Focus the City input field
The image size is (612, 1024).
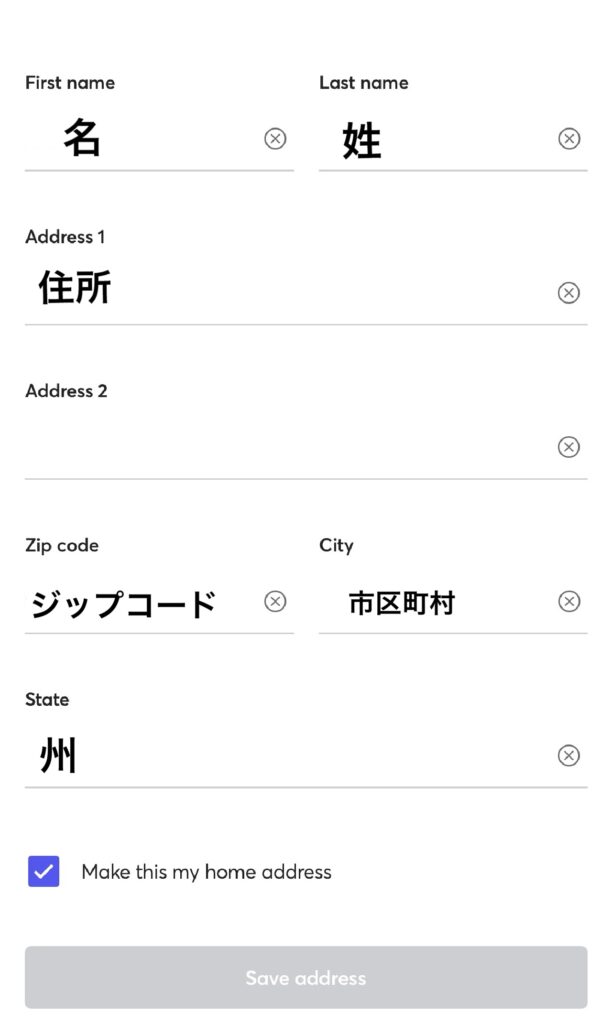[435, 602]
